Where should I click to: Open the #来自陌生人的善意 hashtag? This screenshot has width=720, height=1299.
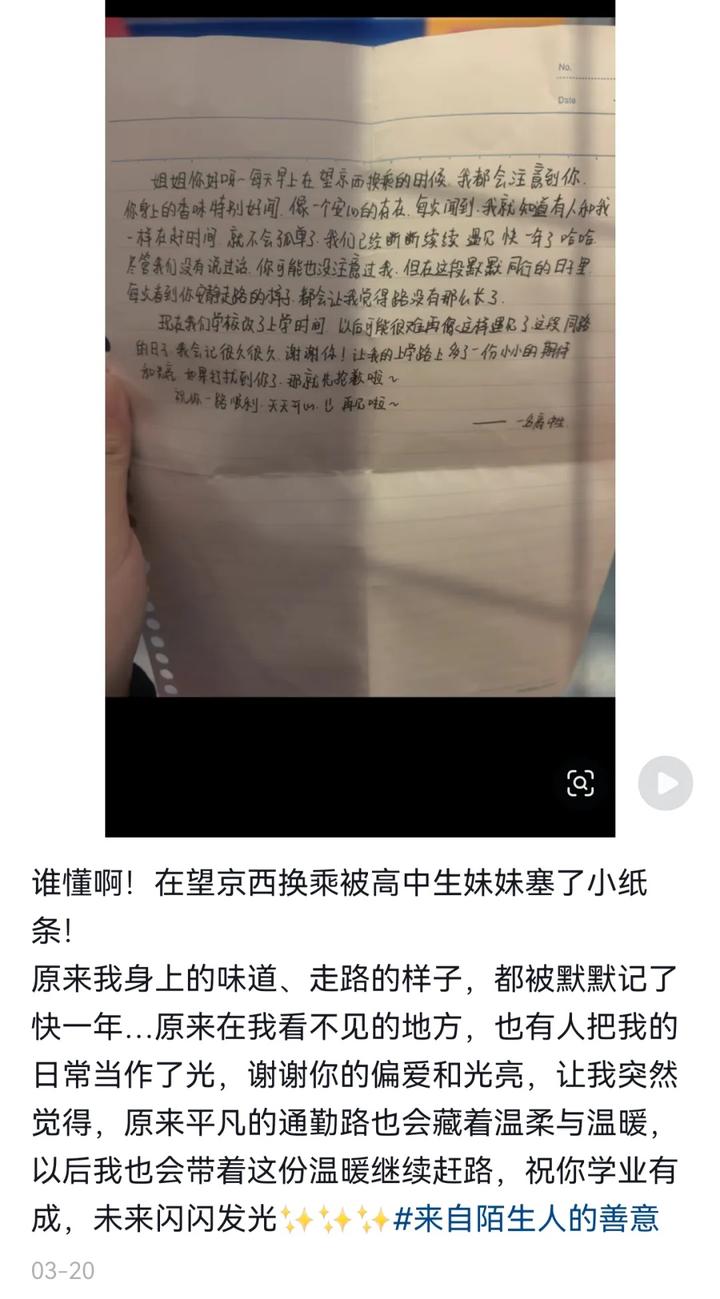click(x=526, y=1218)
